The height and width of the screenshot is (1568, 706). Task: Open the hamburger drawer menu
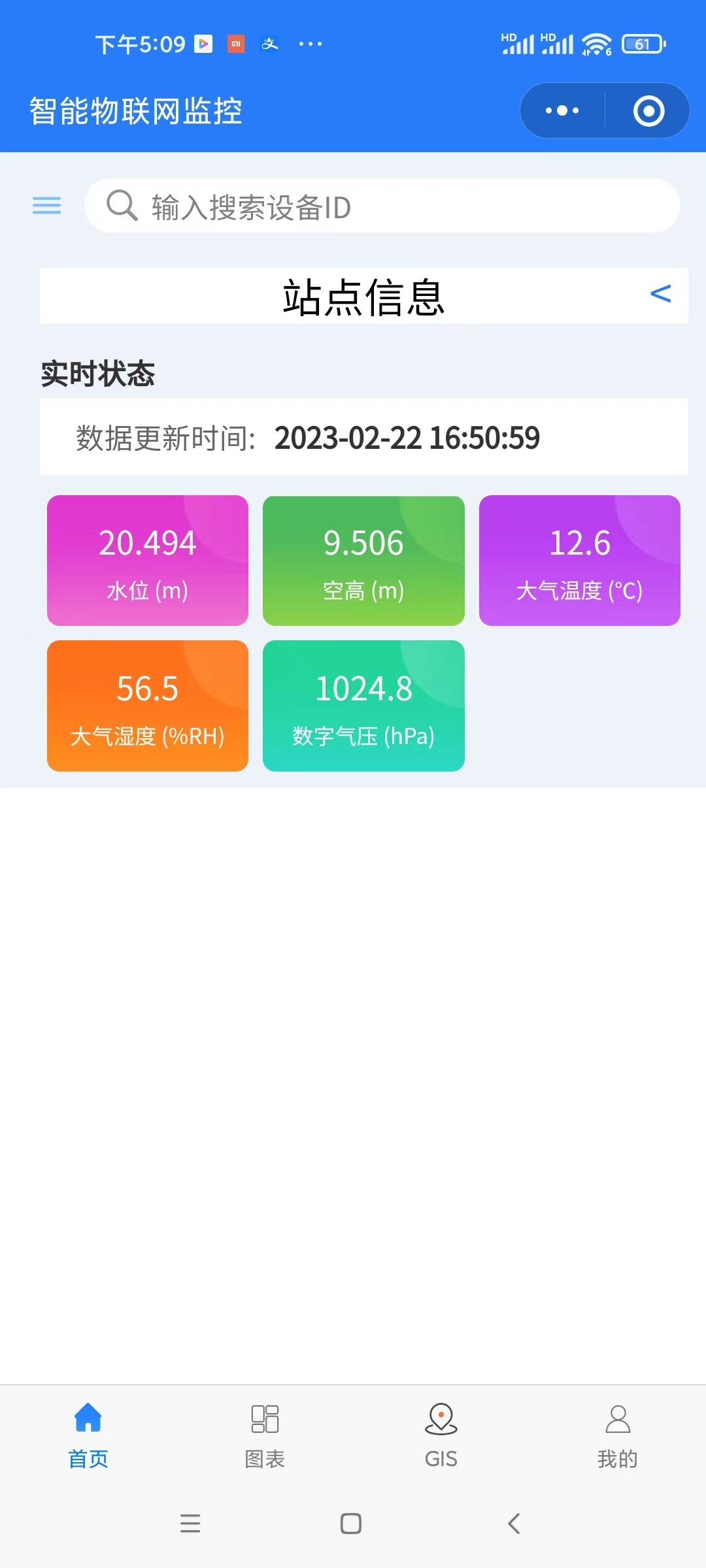pos(47,206)
